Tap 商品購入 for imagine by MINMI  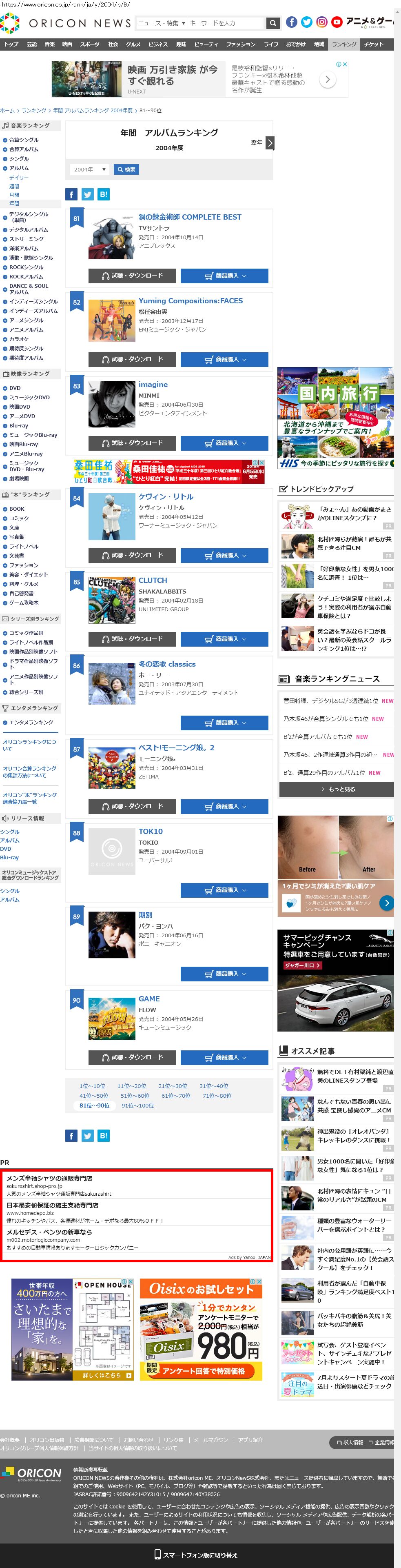pos(224,443)
